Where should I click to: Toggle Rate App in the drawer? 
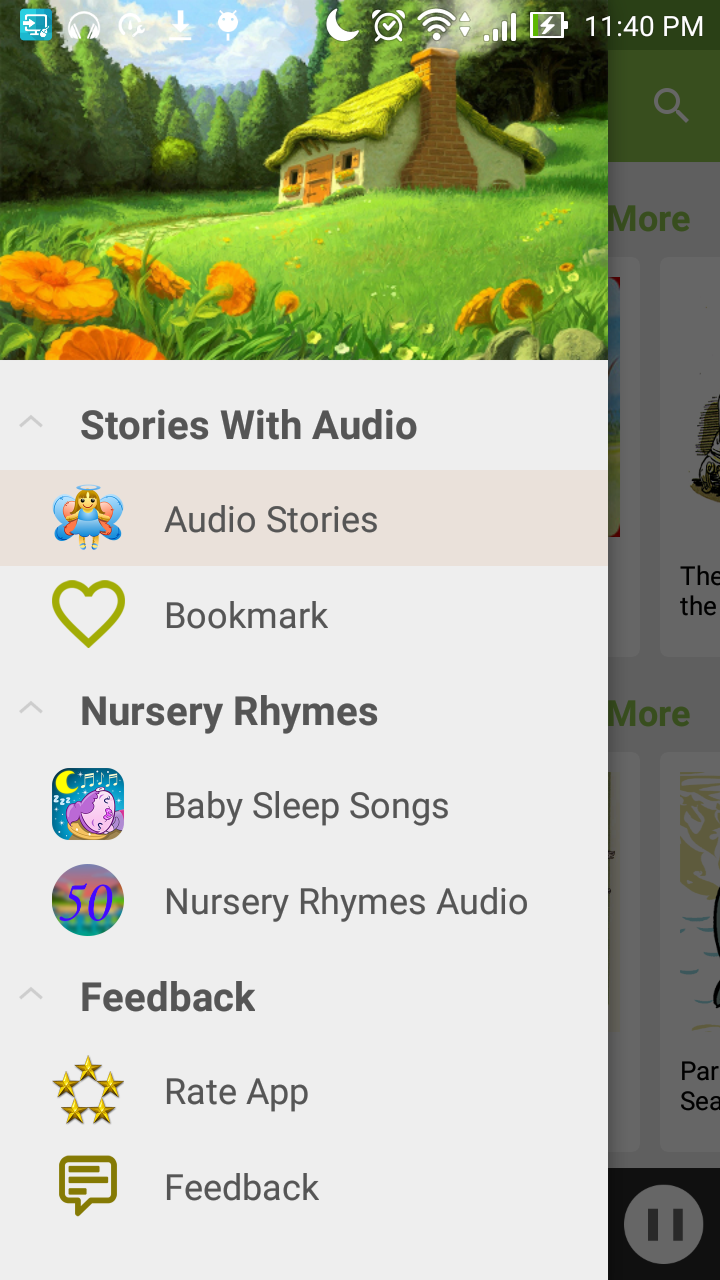coord(236,1091)
